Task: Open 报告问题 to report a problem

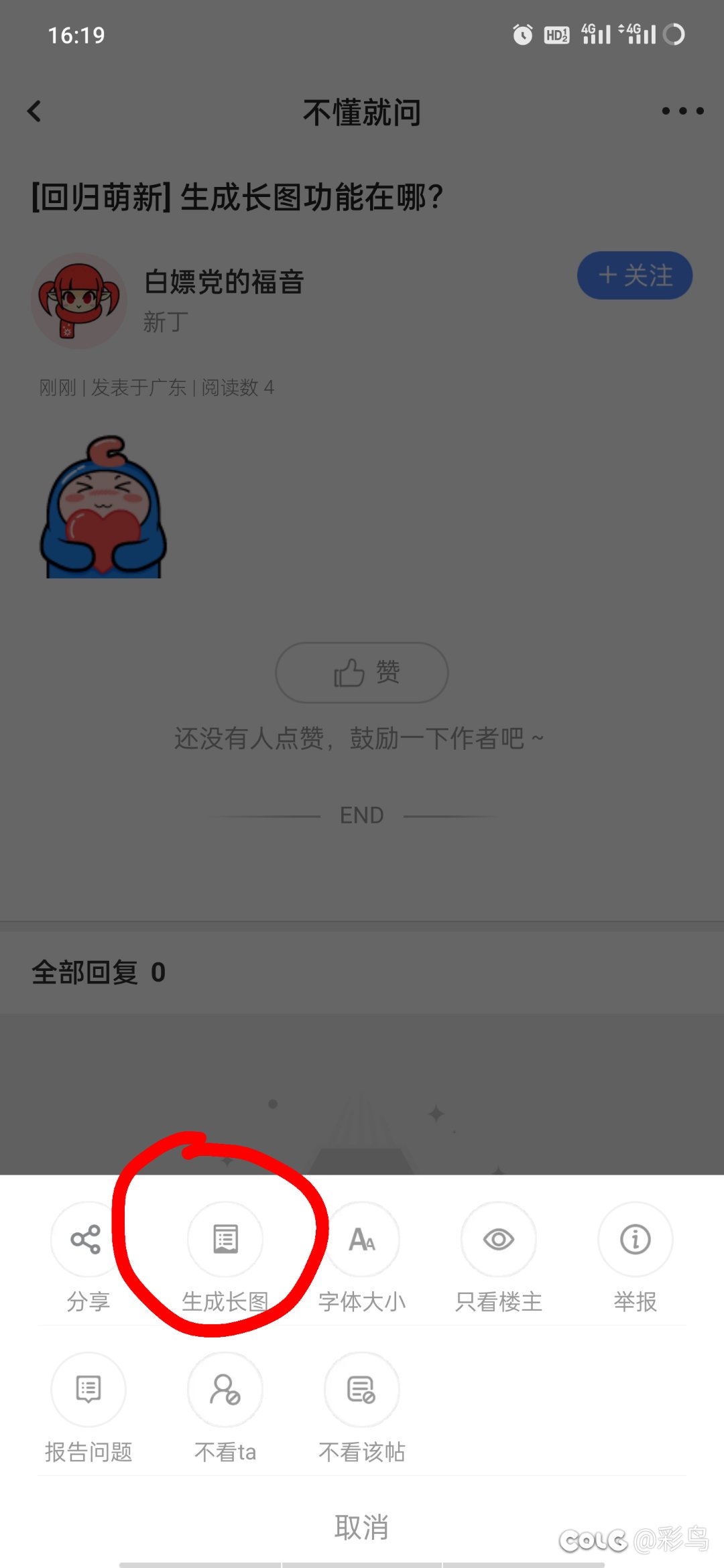Action: tap(88, 1390)
